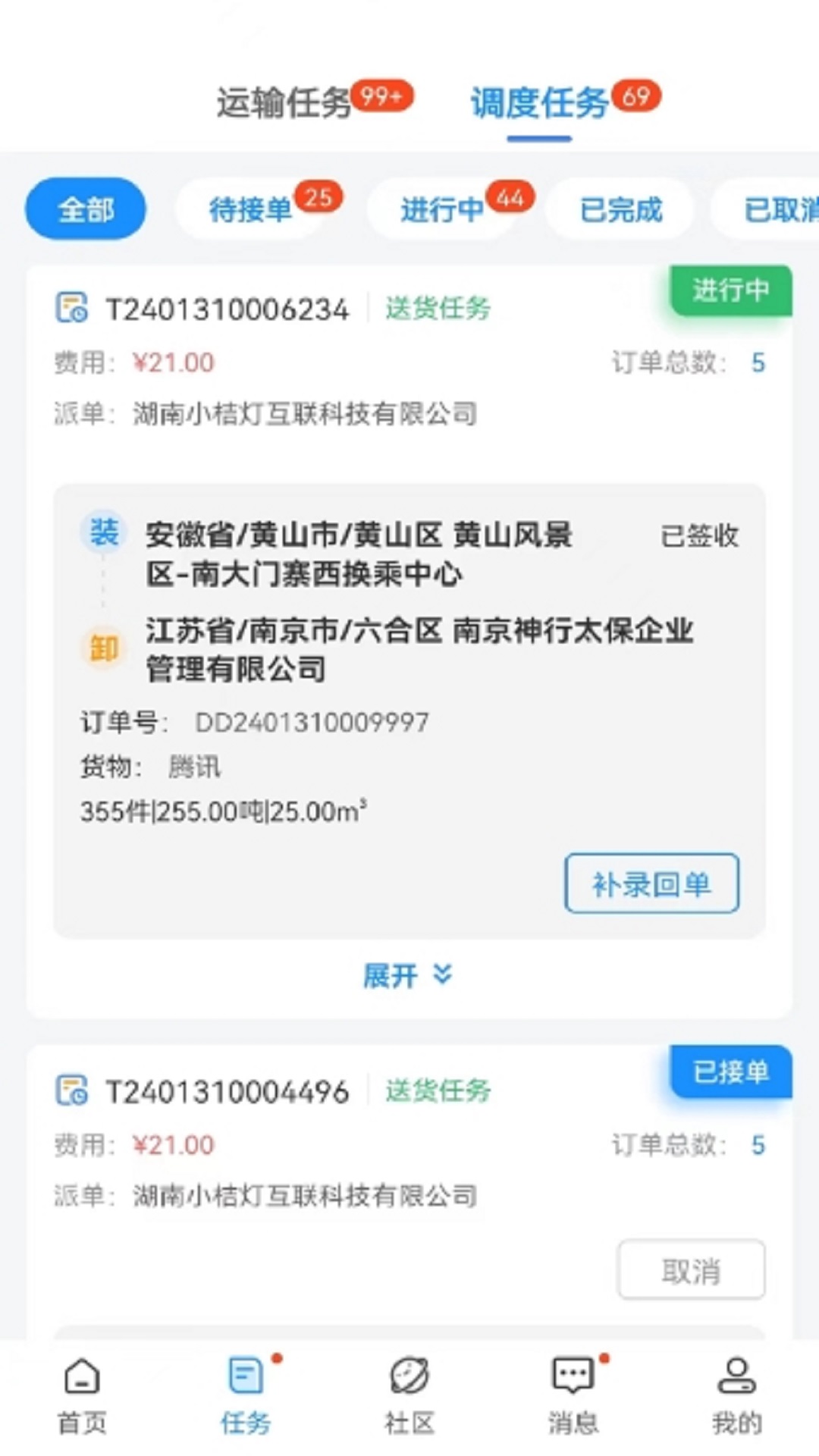Filter by 进行中 in-progress orders

pos(444,210)
